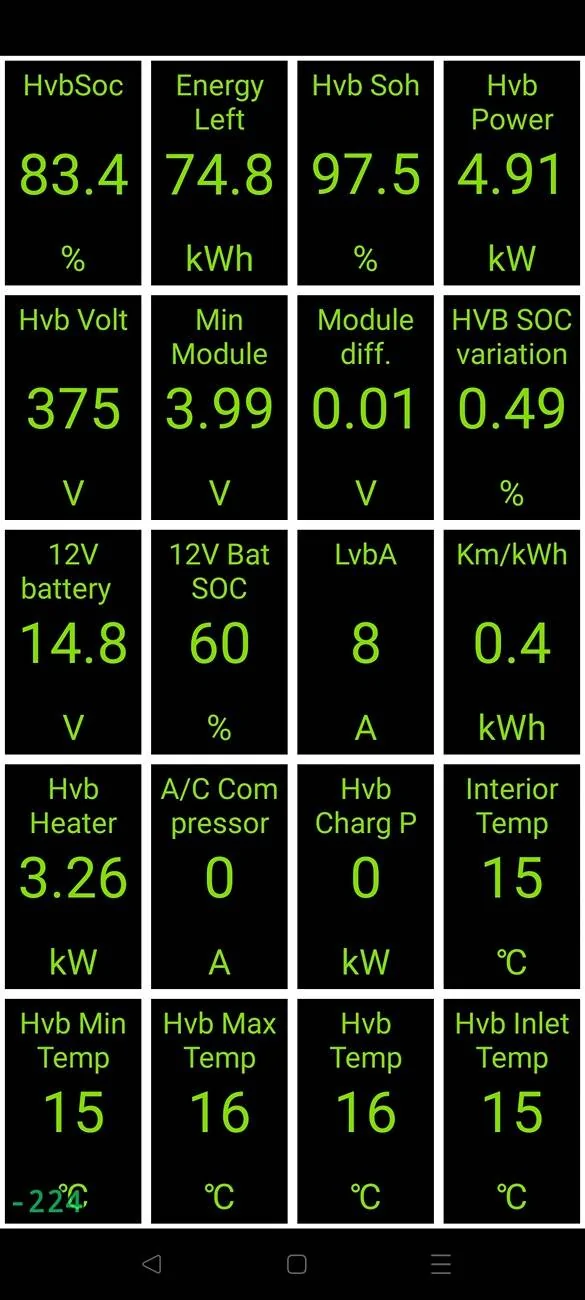The width and height of the screenshot is (585, 1300).
Task: Go back with the system back button
Action: coord(151,1264)
